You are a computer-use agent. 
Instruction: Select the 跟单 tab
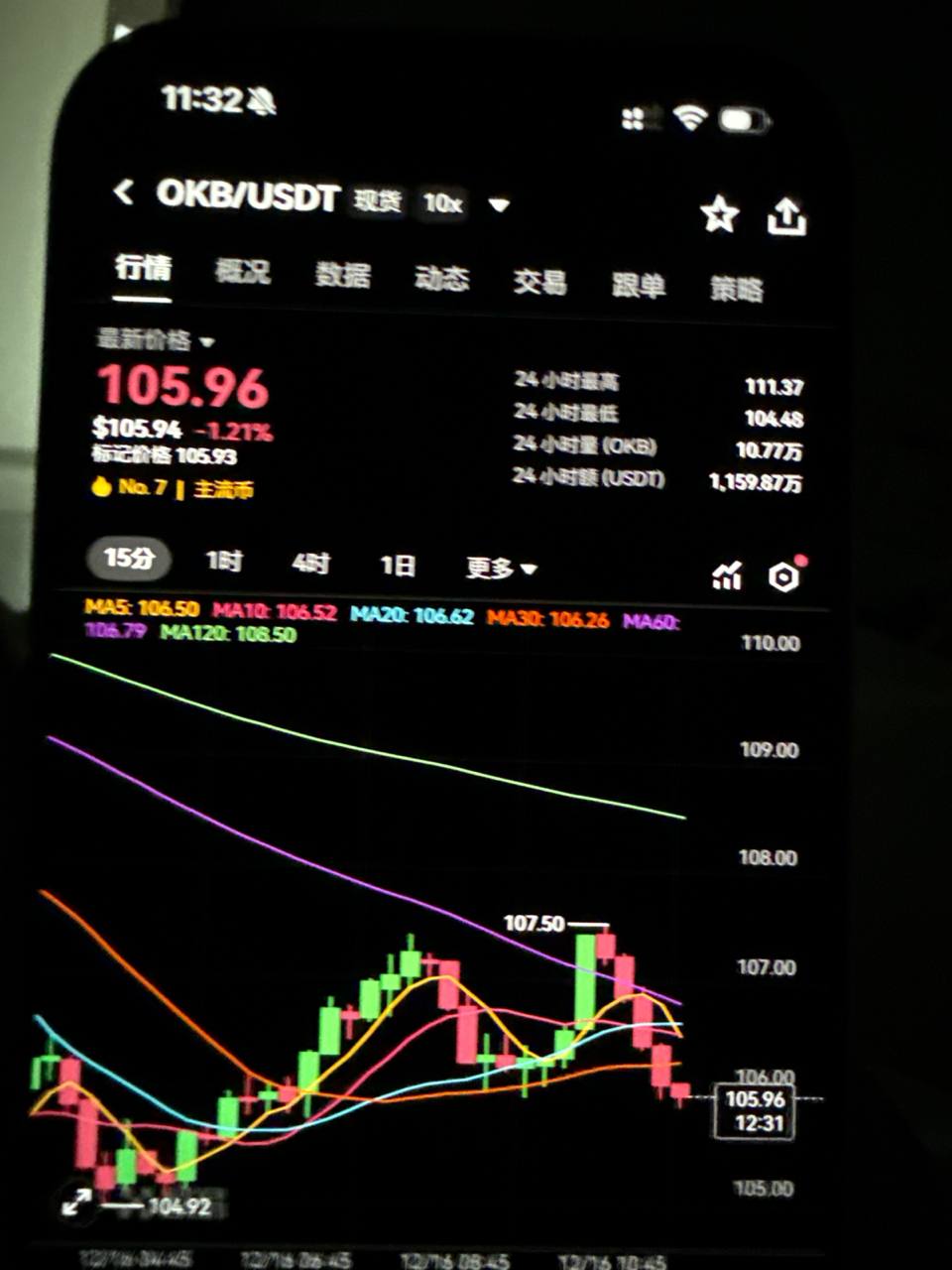pos(638,286)
